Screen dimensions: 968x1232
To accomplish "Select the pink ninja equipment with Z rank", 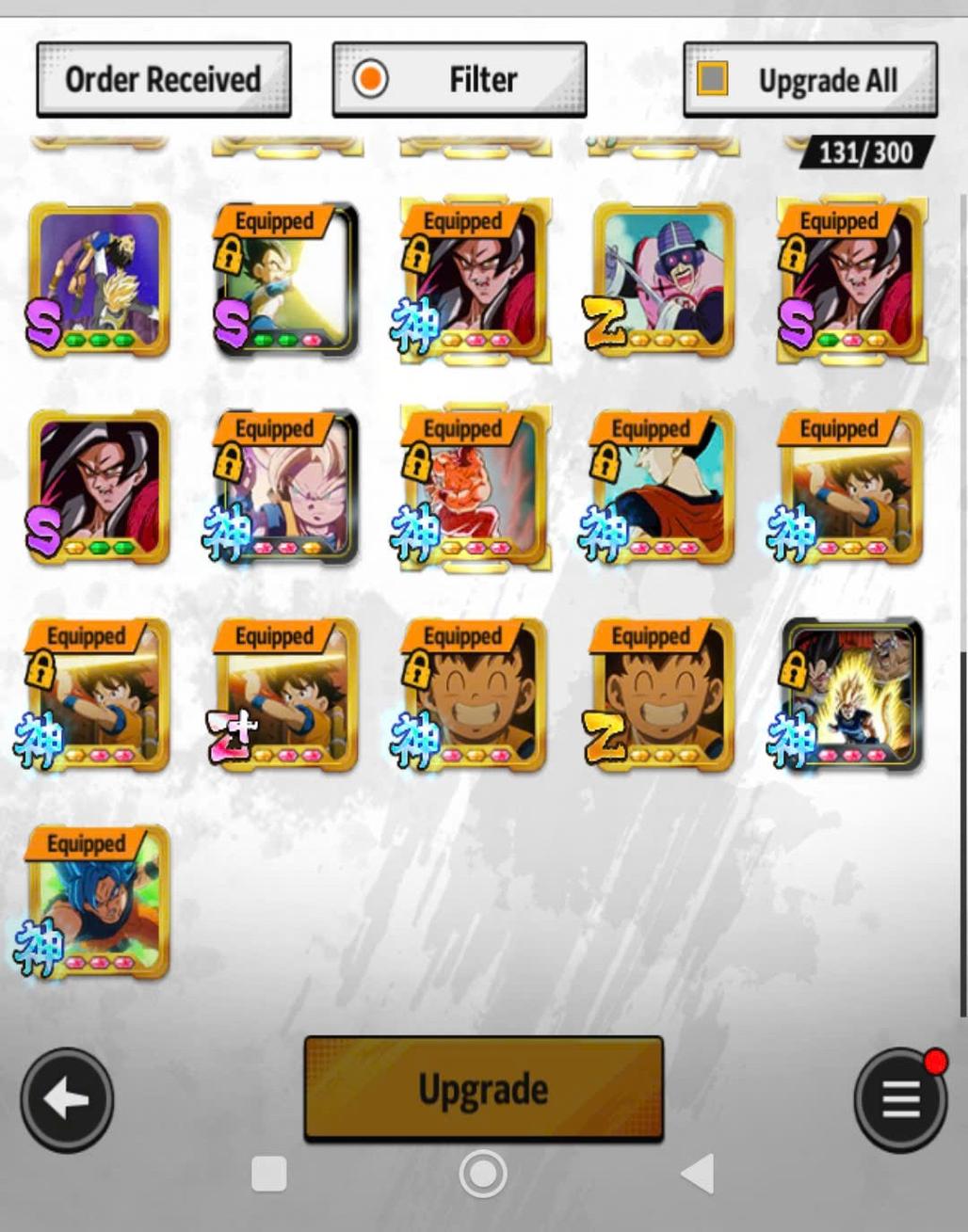I will click(x=663, y=280).
